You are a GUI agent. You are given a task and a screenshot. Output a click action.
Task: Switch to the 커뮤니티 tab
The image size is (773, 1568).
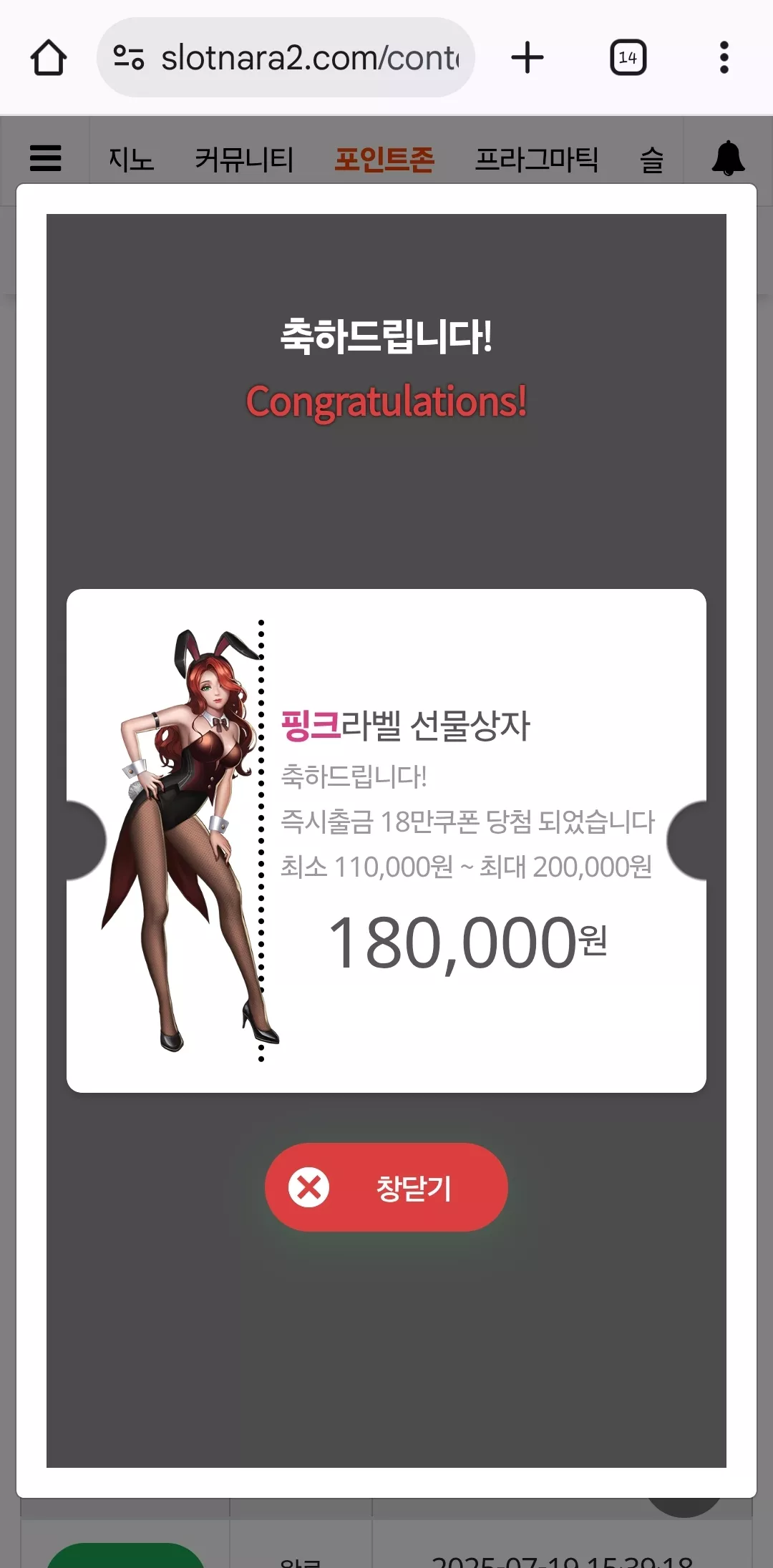coord(244,159)
